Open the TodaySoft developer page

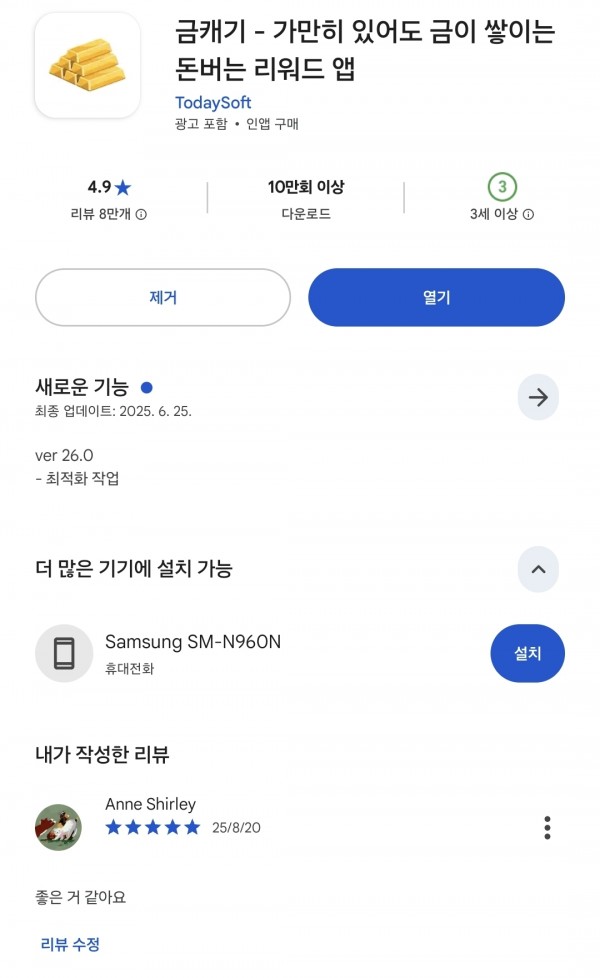[213, 102]
